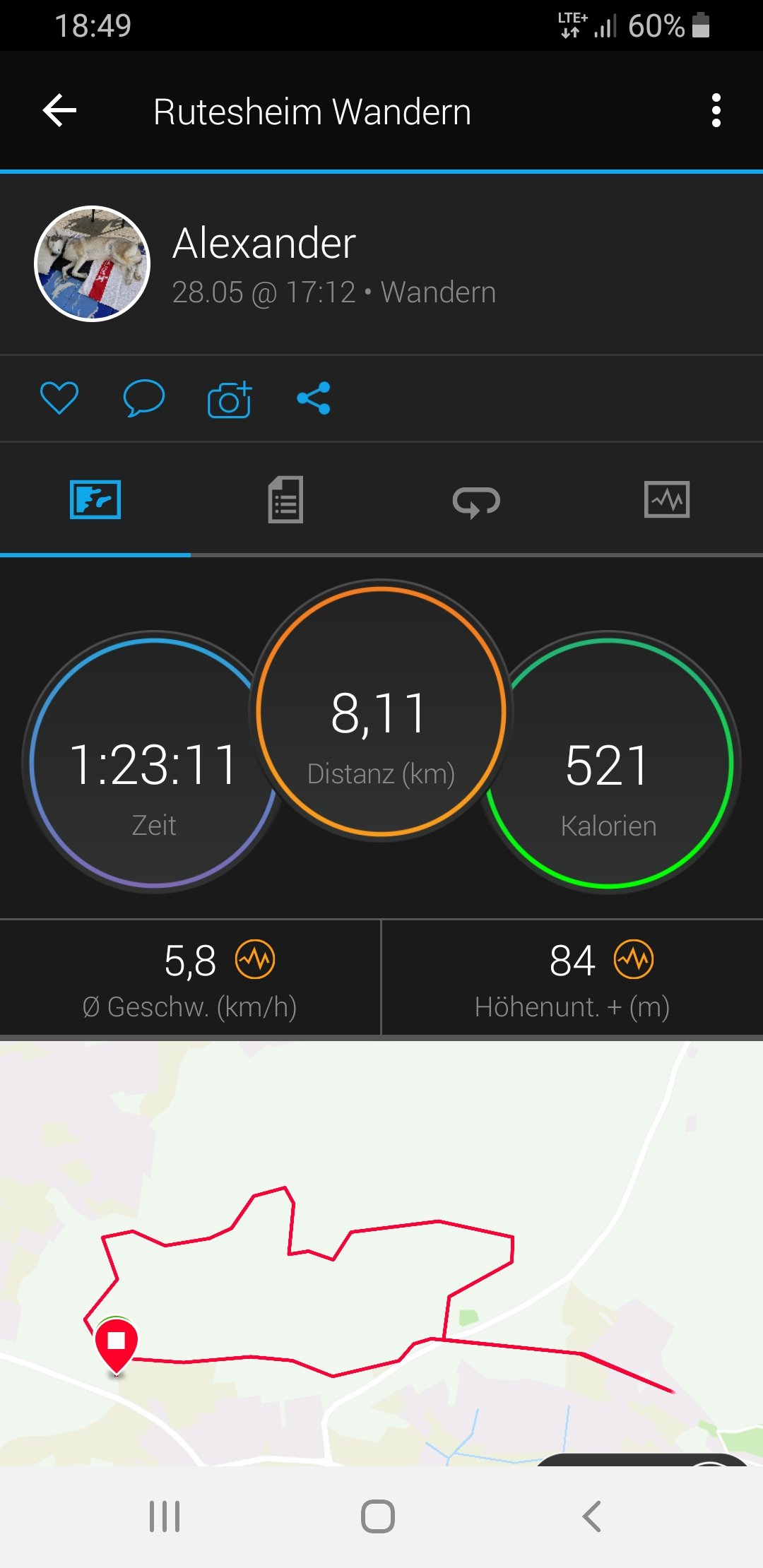Go back using the arrow icon
Image resolution: width=763 pixels, height=1568 pixels.
point(59,111)
